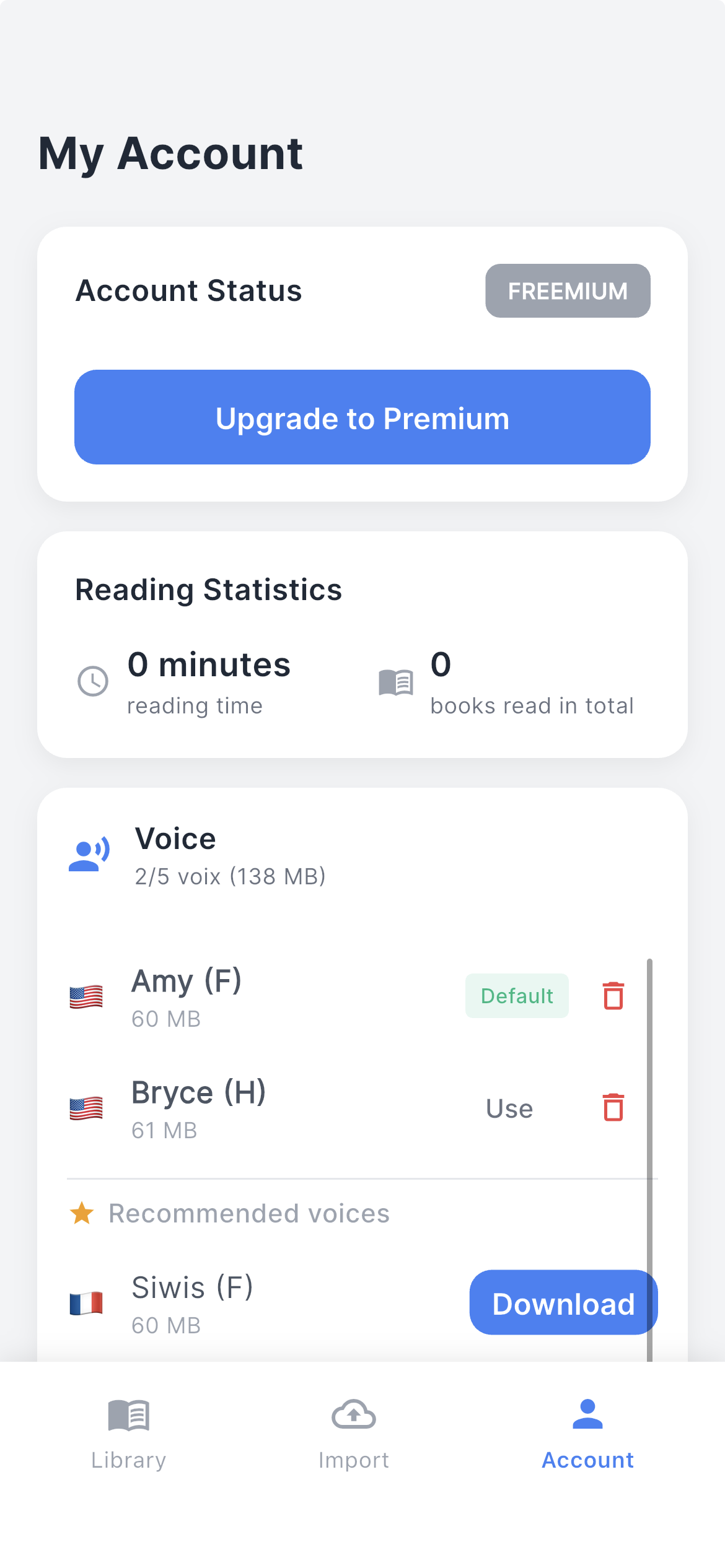Select the Account tab
Image resolution: width=725 pixels, height=1568 pixels.
(587, 1437)
